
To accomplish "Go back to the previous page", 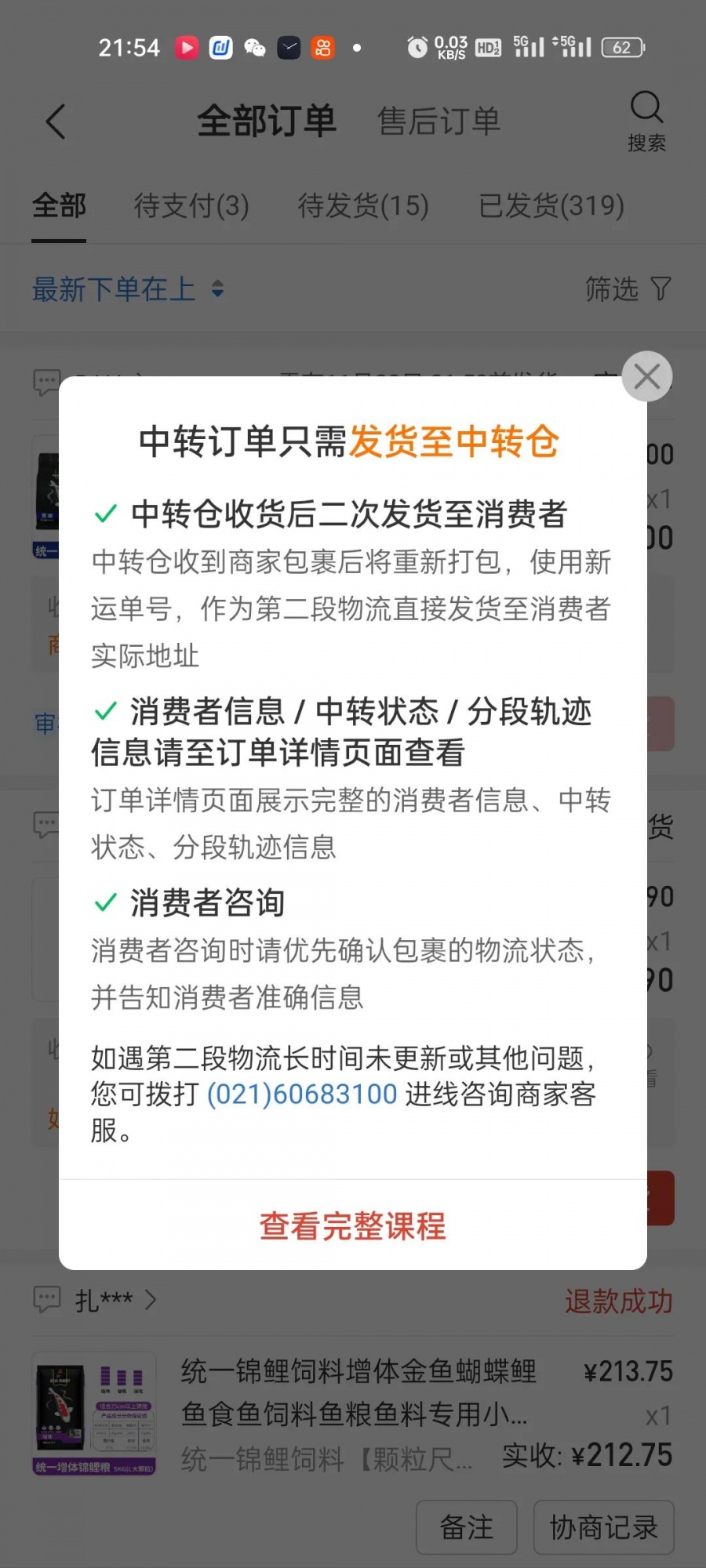I will coord(56,122).
